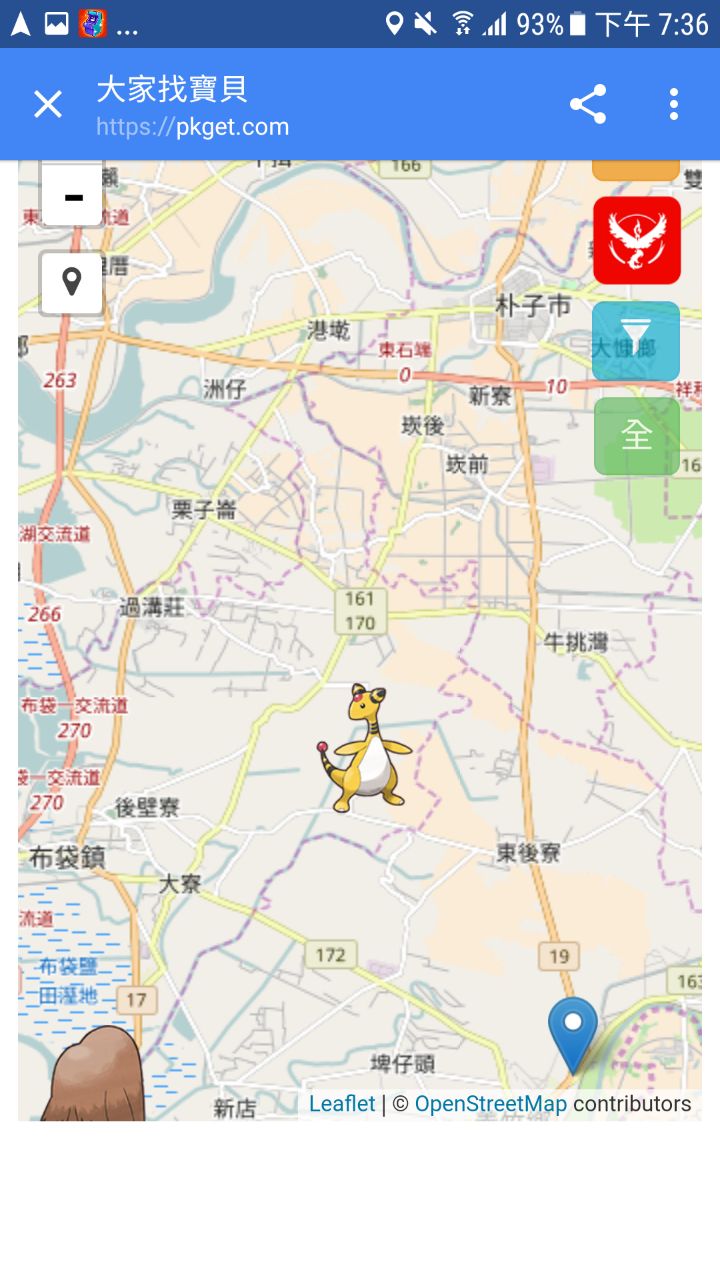Share this map page
Screen dimensions: 720x1280
point(588,104)
